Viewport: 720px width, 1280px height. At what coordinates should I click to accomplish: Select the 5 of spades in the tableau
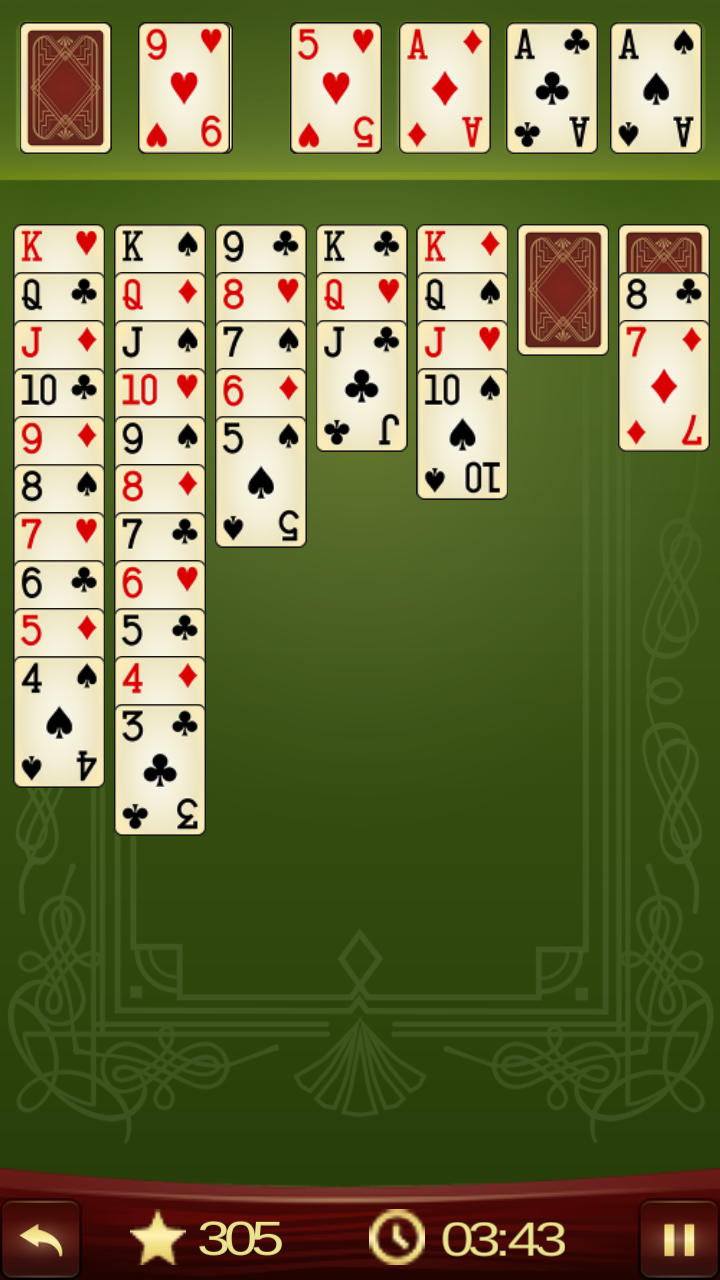(x=261, y=482)
